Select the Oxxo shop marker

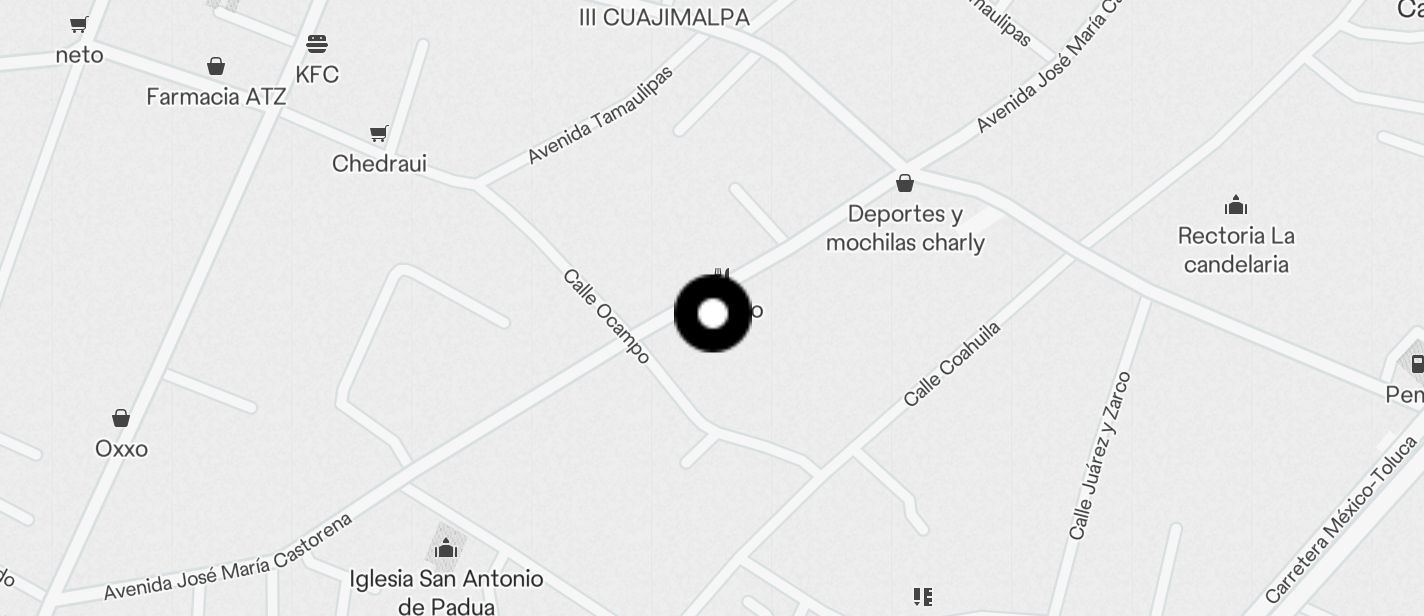point(121,418)
